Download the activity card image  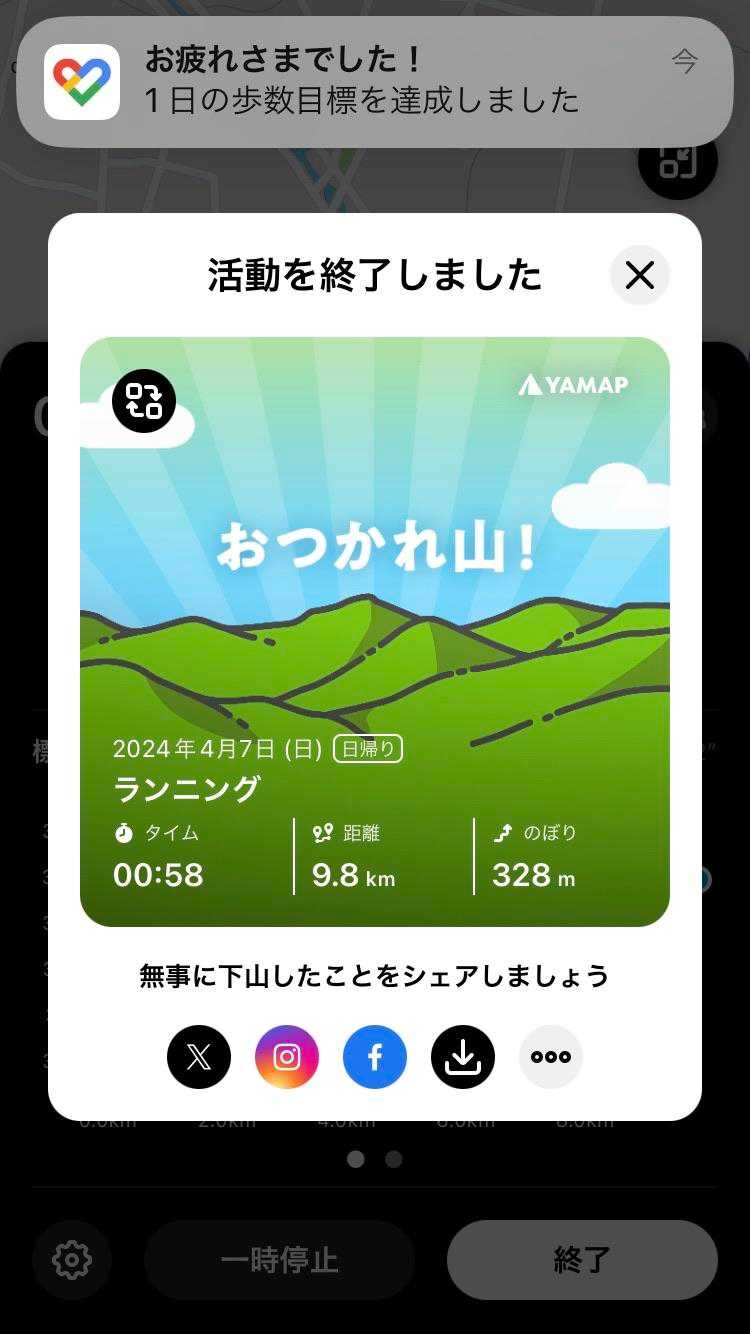coord(463,1057)
